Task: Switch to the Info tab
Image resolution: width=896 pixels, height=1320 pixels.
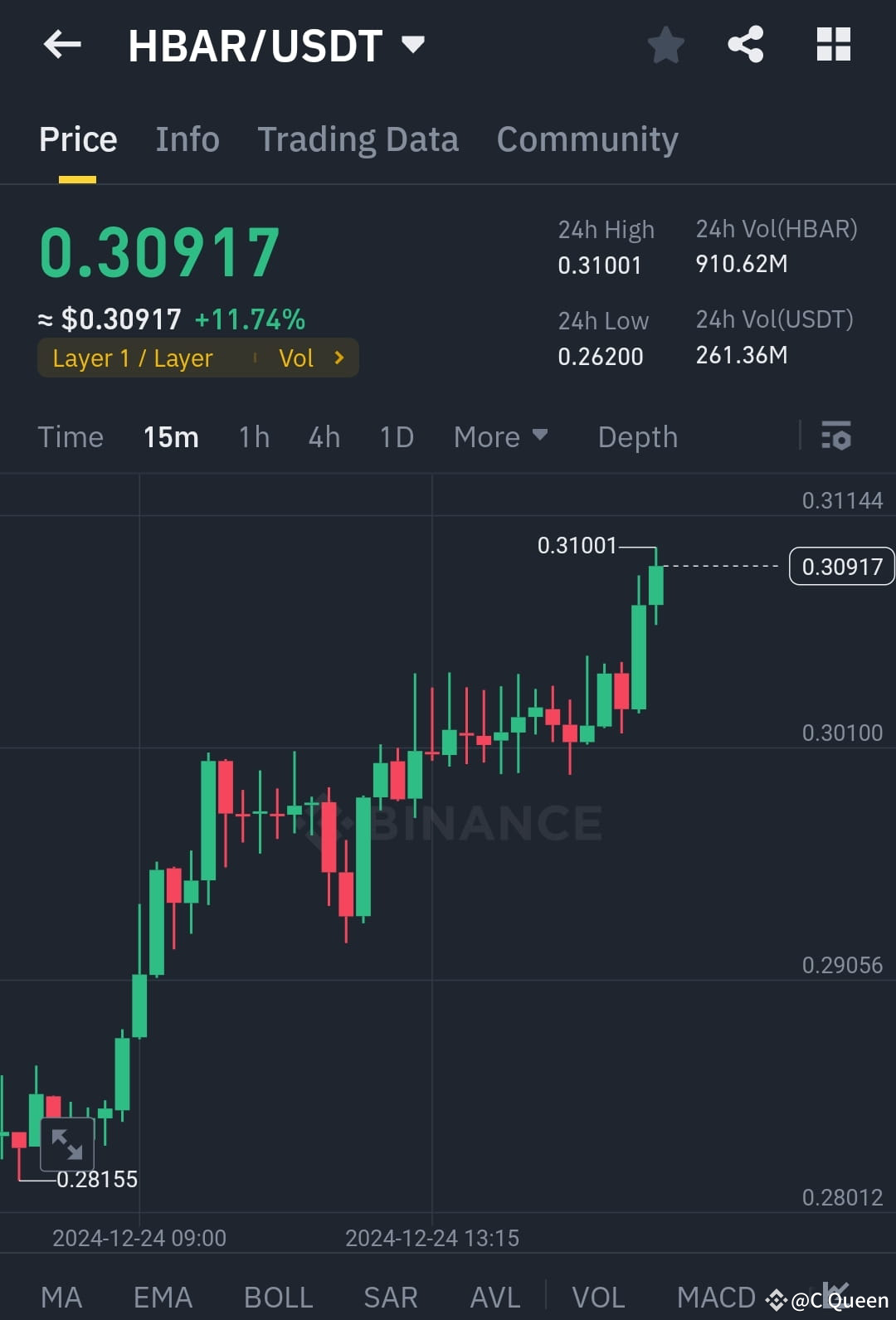Action: [187, 139]
